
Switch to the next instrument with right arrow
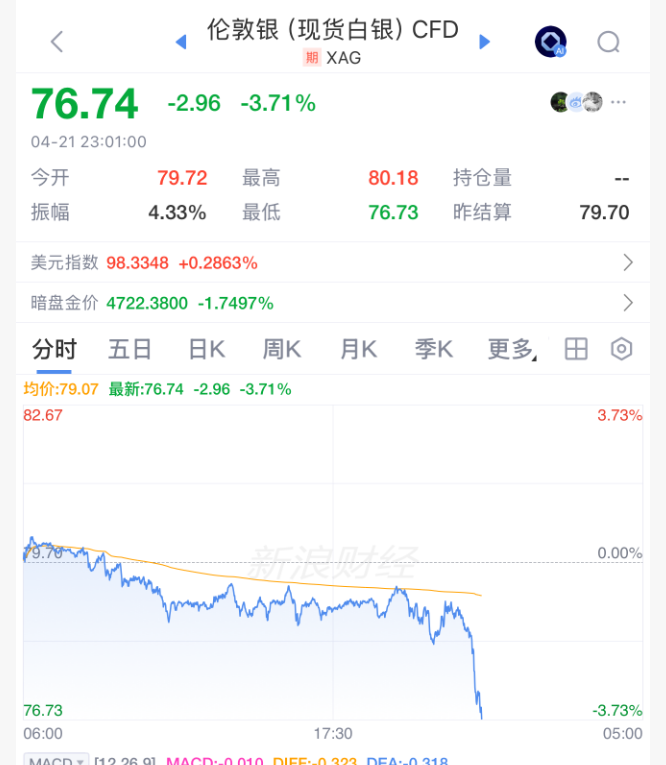point(485,41)
